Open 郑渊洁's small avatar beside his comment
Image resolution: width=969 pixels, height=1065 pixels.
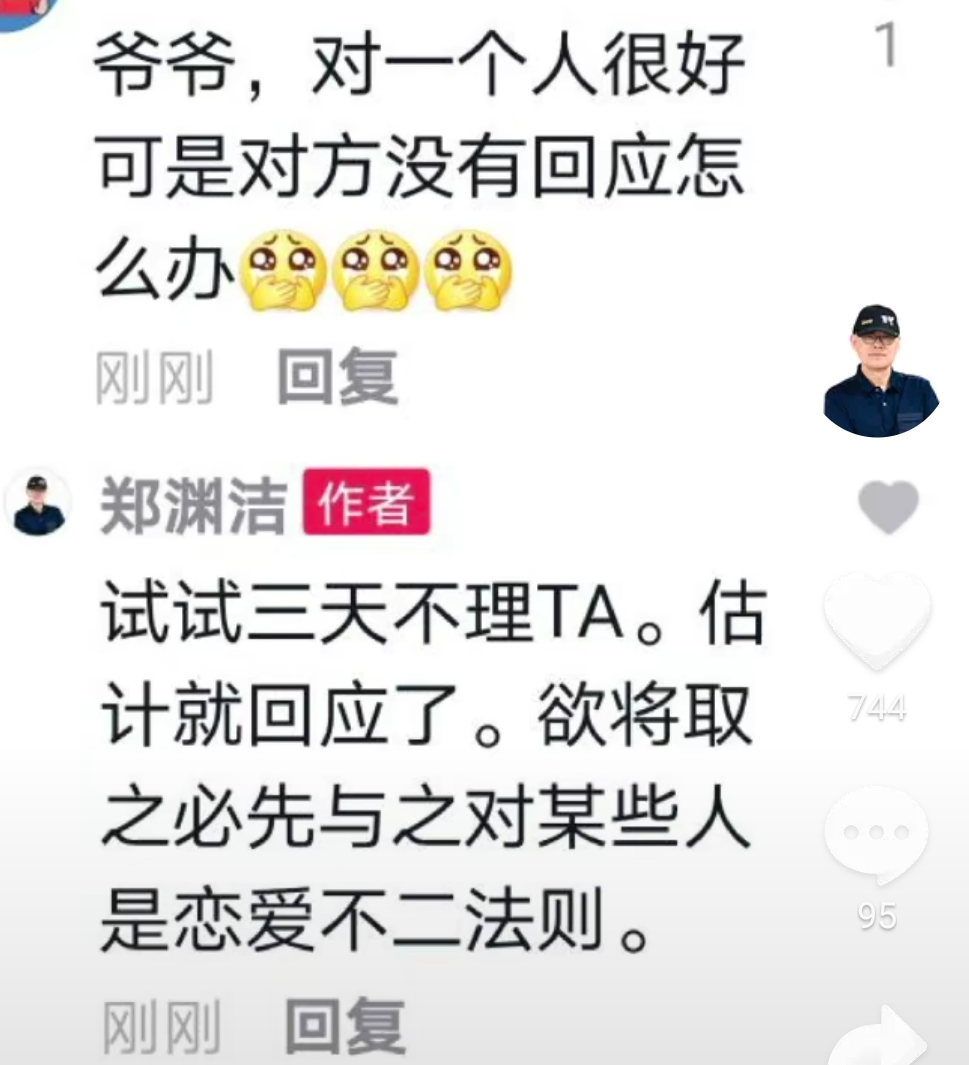click(39, 506)
